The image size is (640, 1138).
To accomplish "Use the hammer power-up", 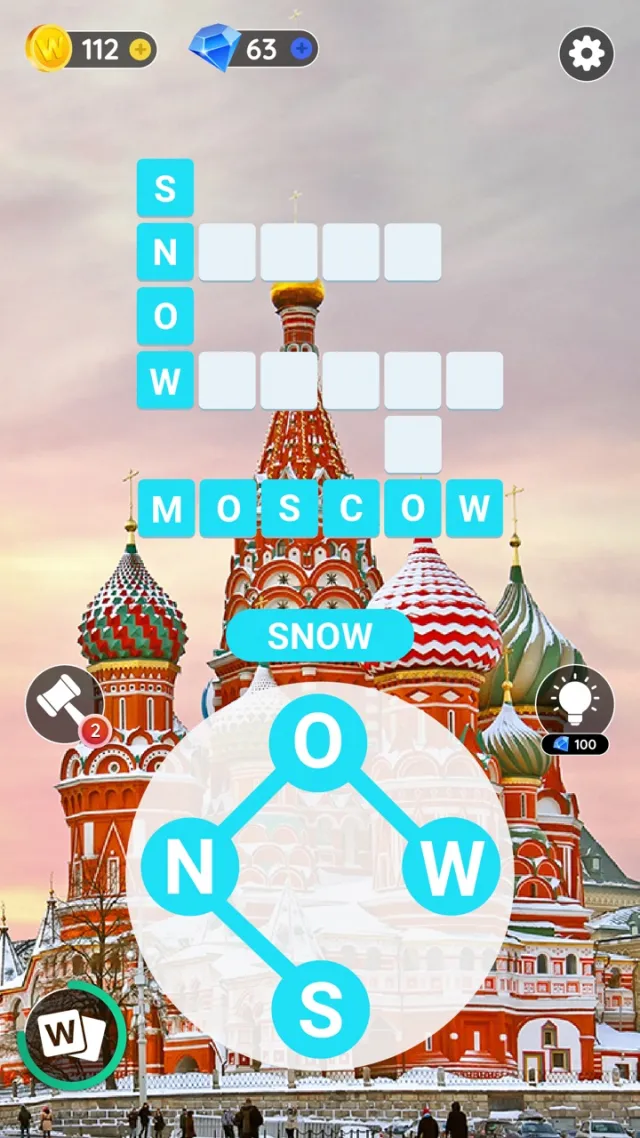I will click(65, 705).
